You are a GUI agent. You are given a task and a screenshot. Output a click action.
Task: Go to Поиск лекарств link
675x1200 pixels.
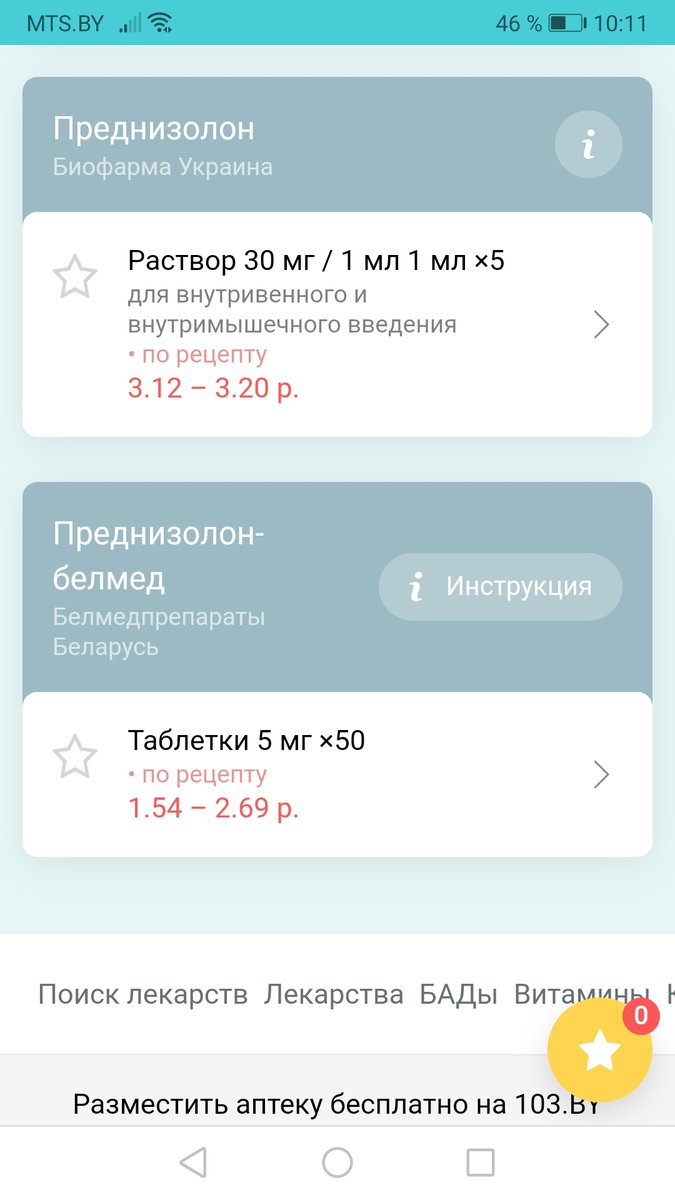click(x=143, y=994)
